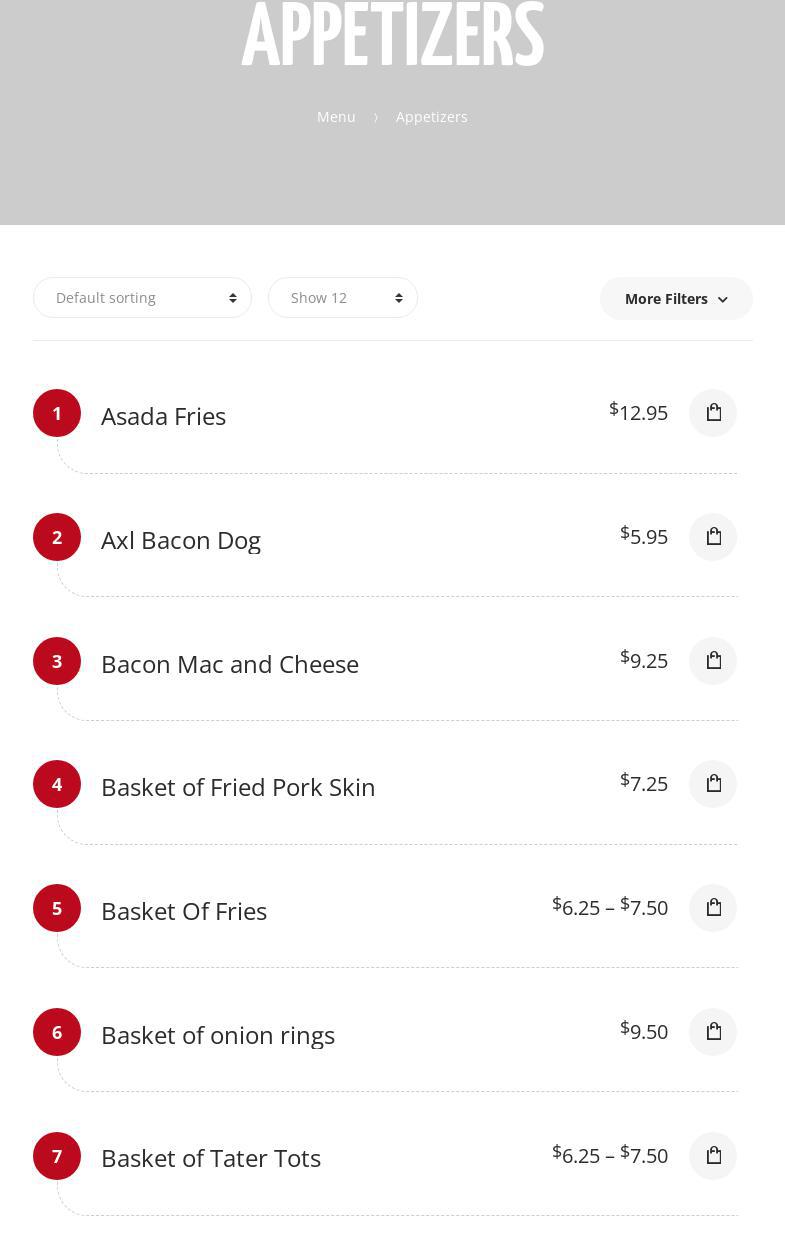Open the Show 12 items dropdown

pos(342,298)
